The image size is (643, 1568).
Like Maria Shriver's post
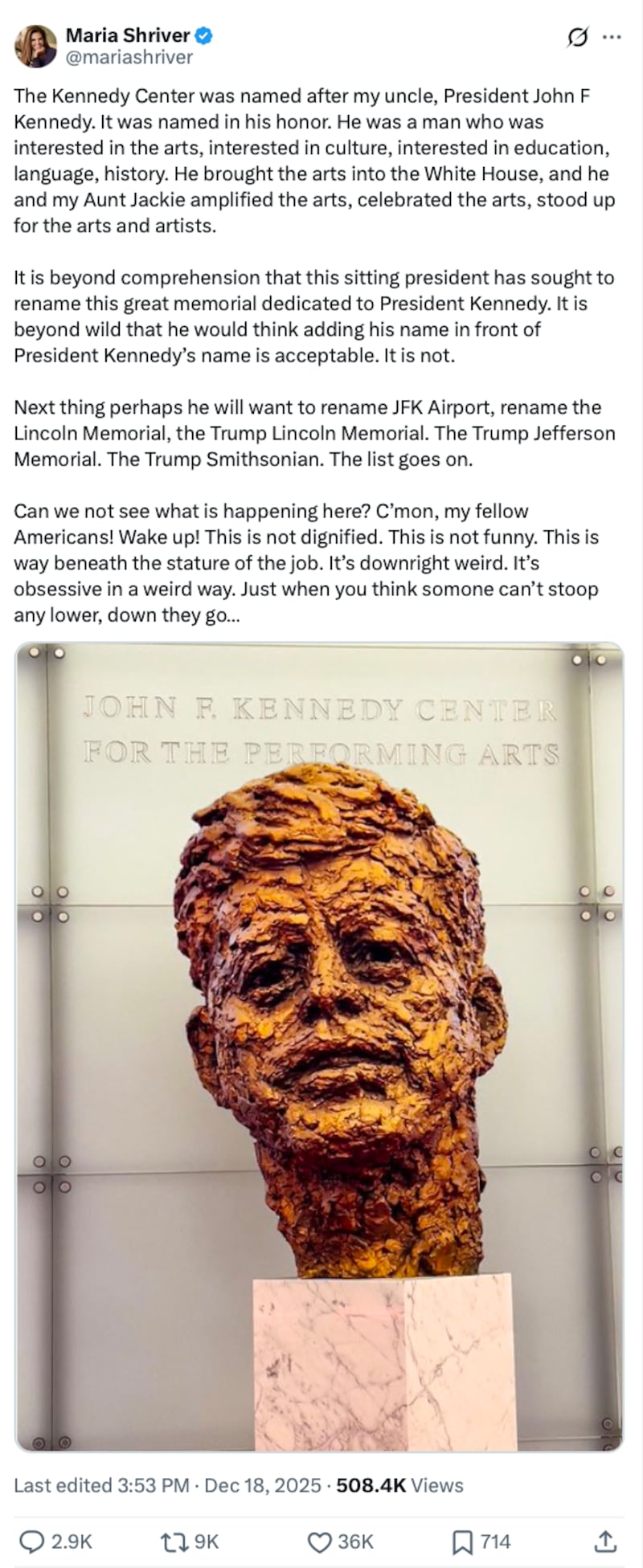(x=320, y=1541)
